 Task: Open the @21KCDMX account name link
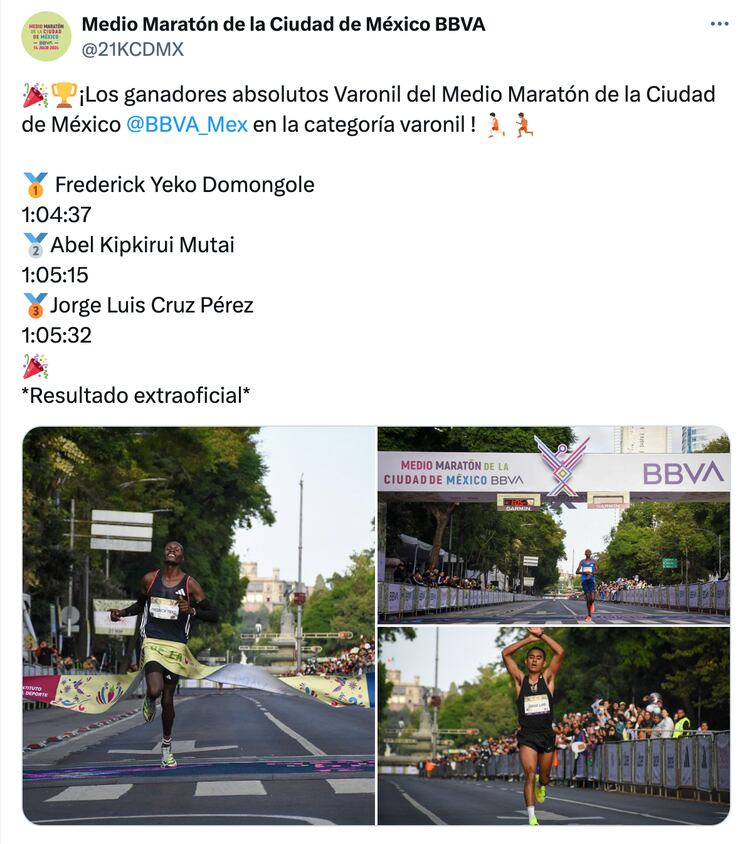tap(132, 49)
